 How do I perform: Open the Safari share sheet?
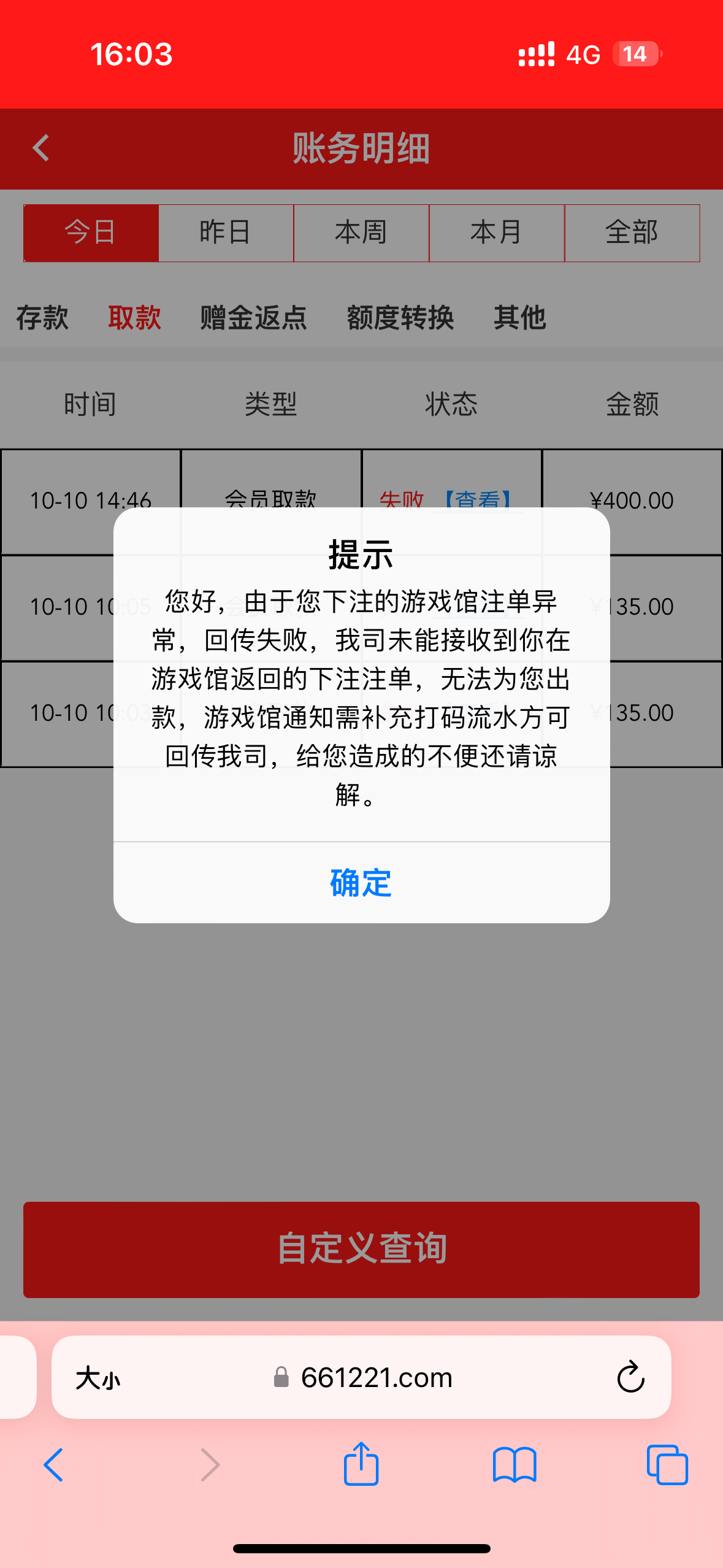361,1464
